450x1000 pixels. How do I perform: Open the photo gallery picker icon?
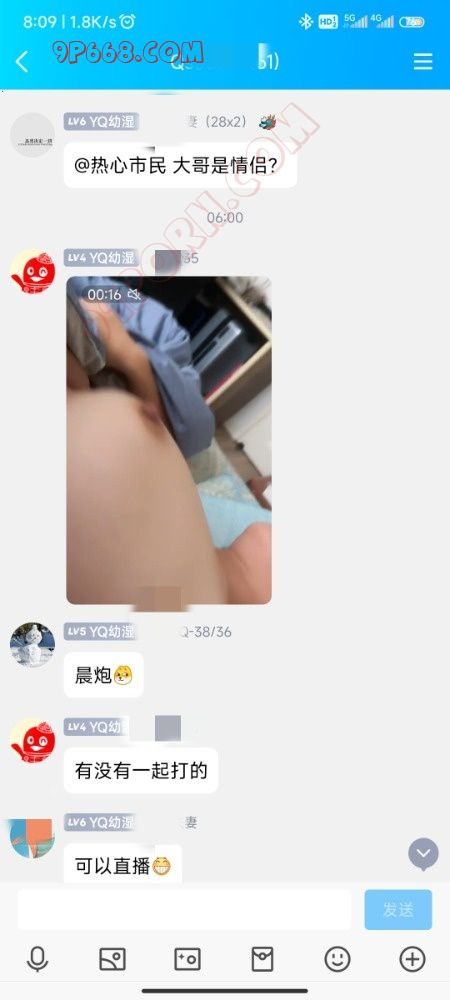pyautogui.click(x=112, y=959)
